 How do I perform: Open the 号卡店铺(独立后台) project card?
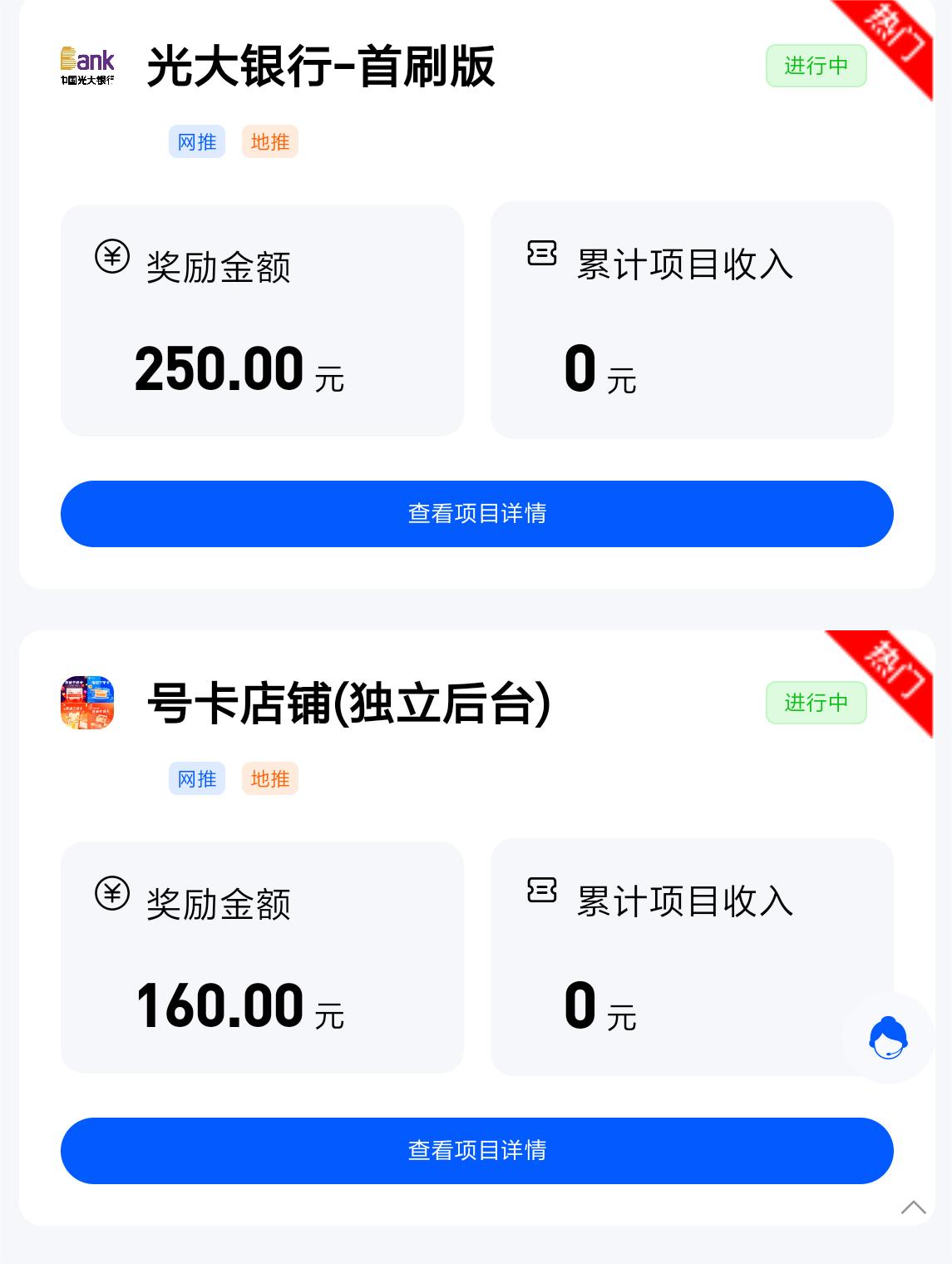tap(348, 704)
